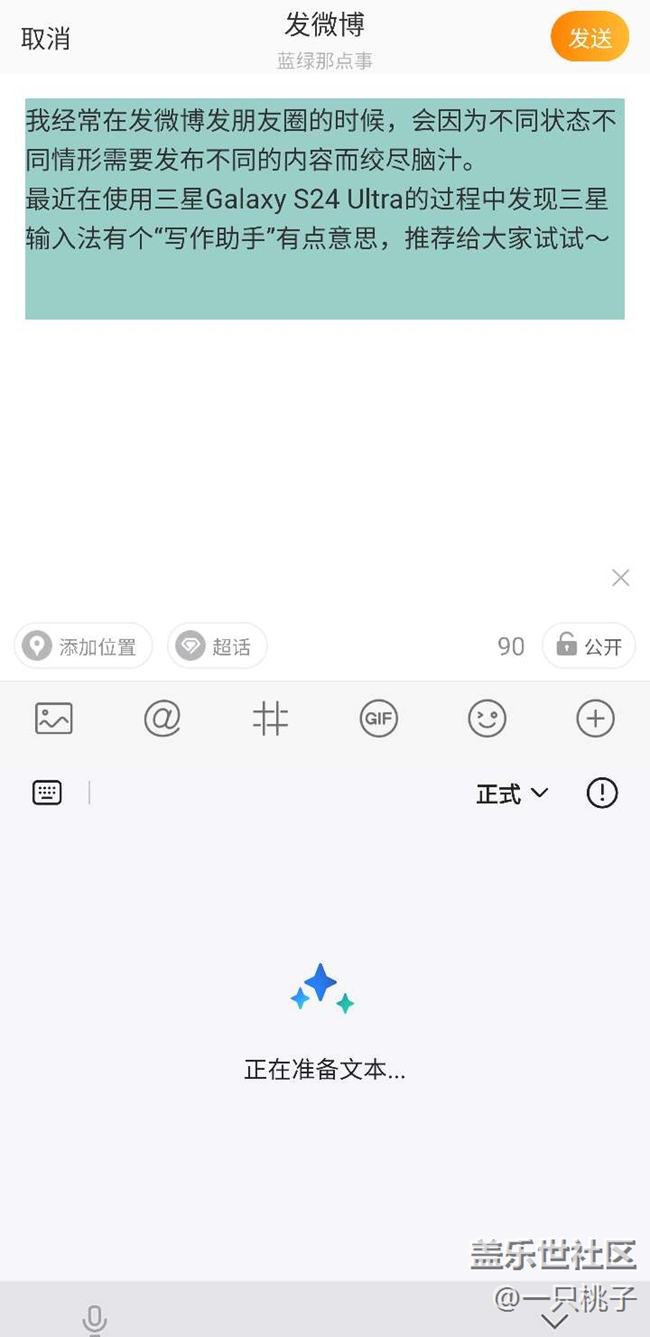Mention someone with the @ icon

click(162, 718)
